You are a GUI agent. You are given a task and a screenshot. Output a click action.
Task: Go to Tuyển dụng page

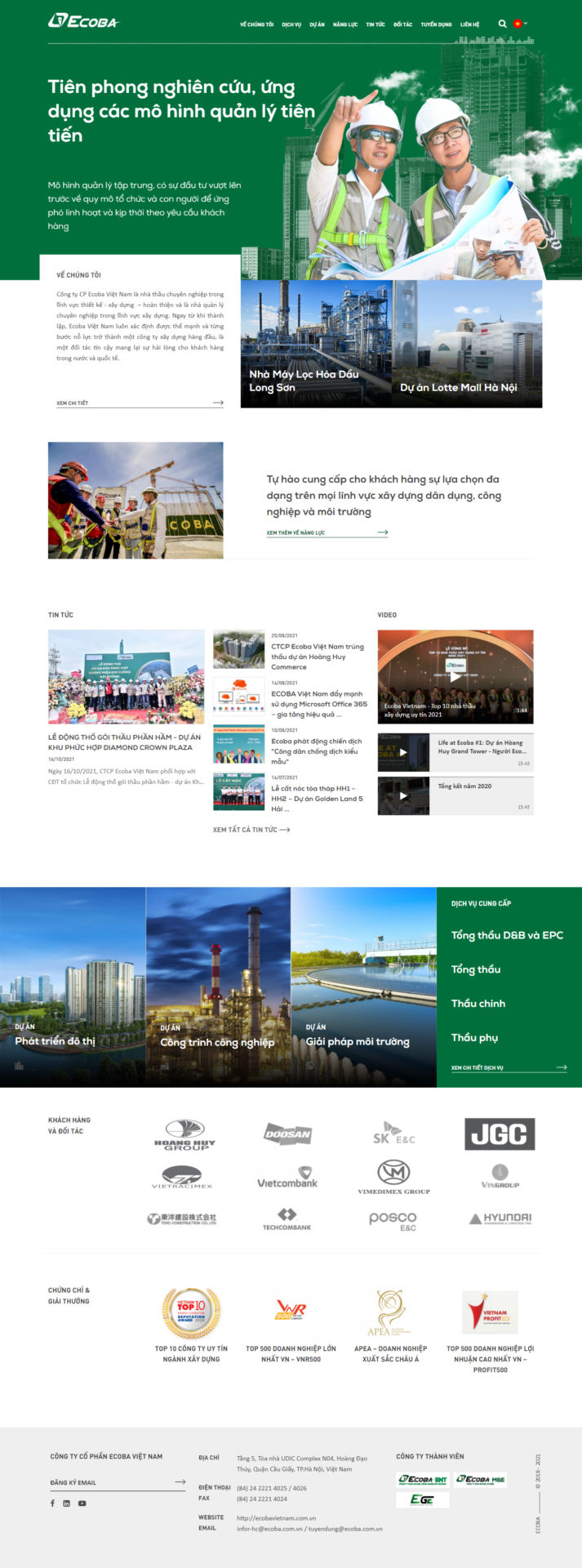pyautogui.click(x=436, y=24)
